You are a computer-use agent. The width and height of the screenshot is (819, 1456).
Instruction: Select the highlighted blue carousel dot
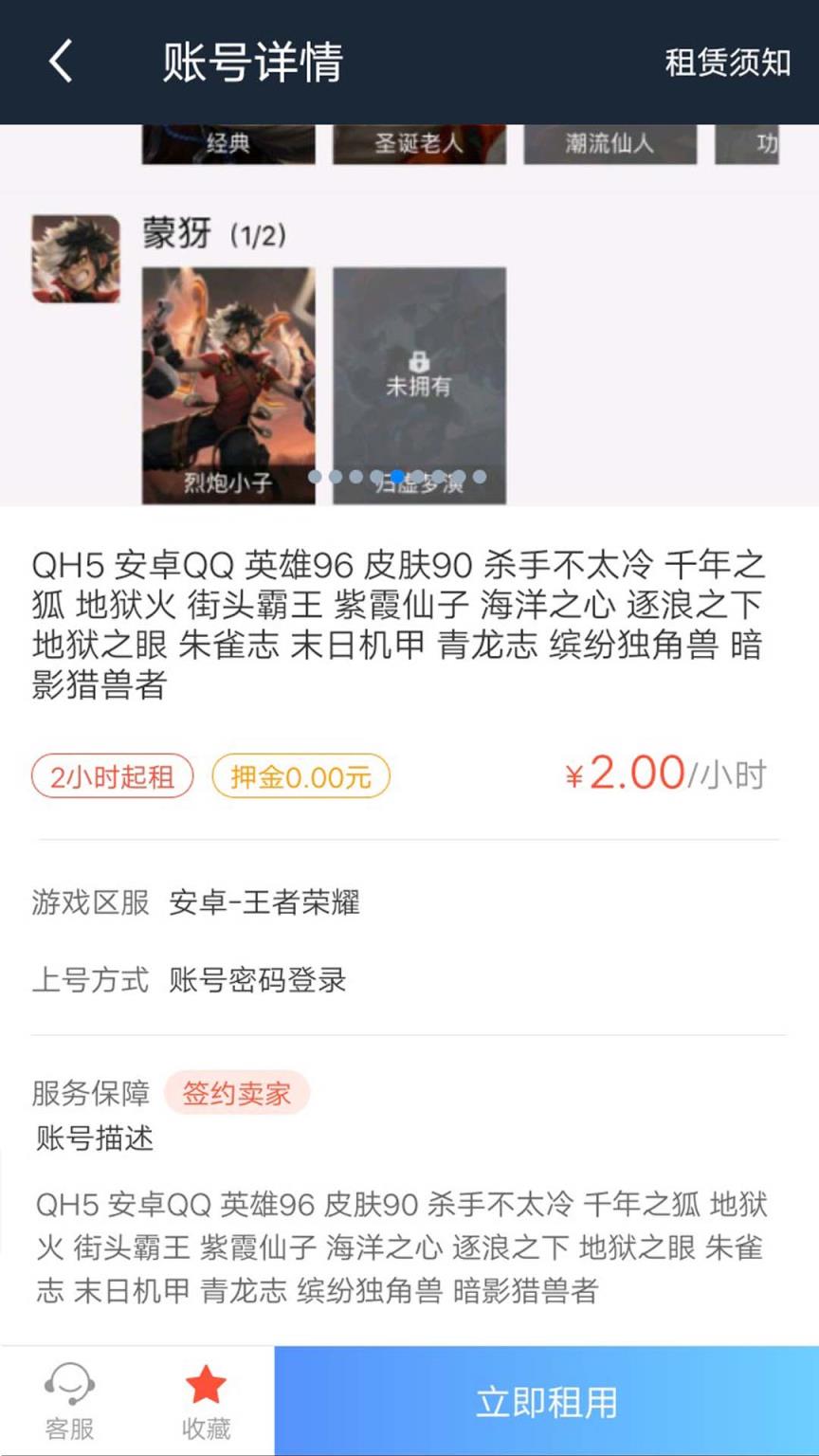click(x=398, y=476)
